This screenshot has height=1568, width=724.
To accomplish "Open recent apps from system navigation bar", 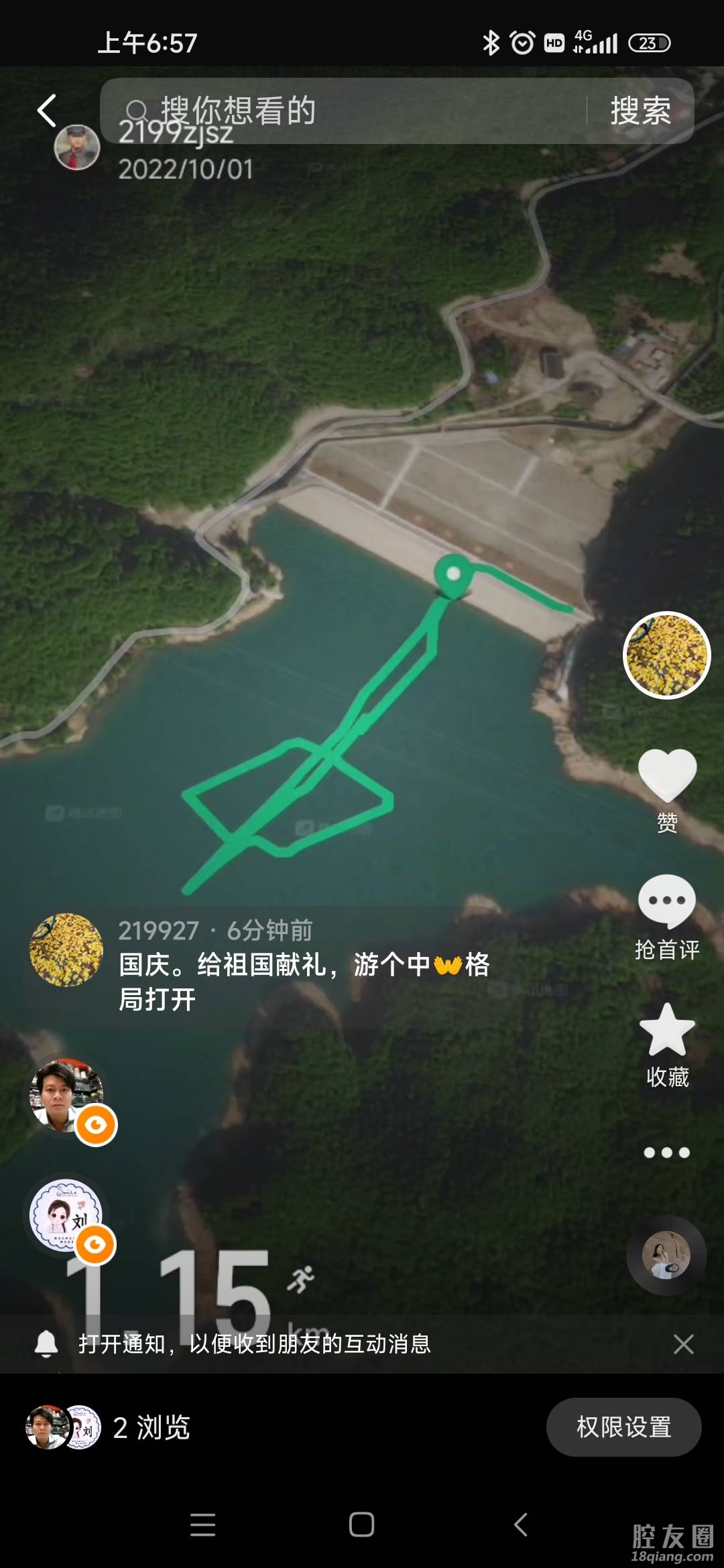I will (x=202, y=1524).
